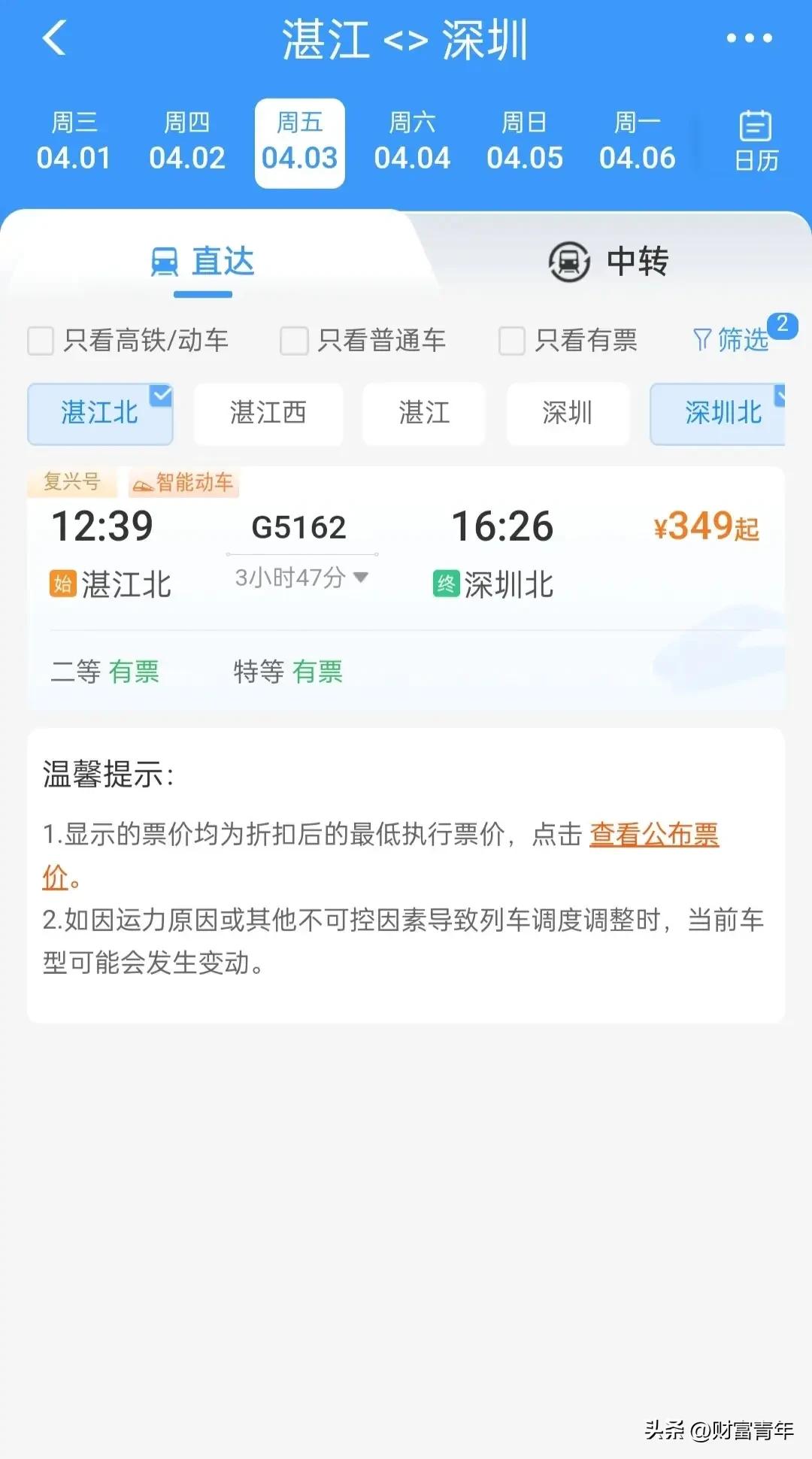Click the back arrow icon
This screenshot has width=812, height=1459.
[x=53, y=39]
